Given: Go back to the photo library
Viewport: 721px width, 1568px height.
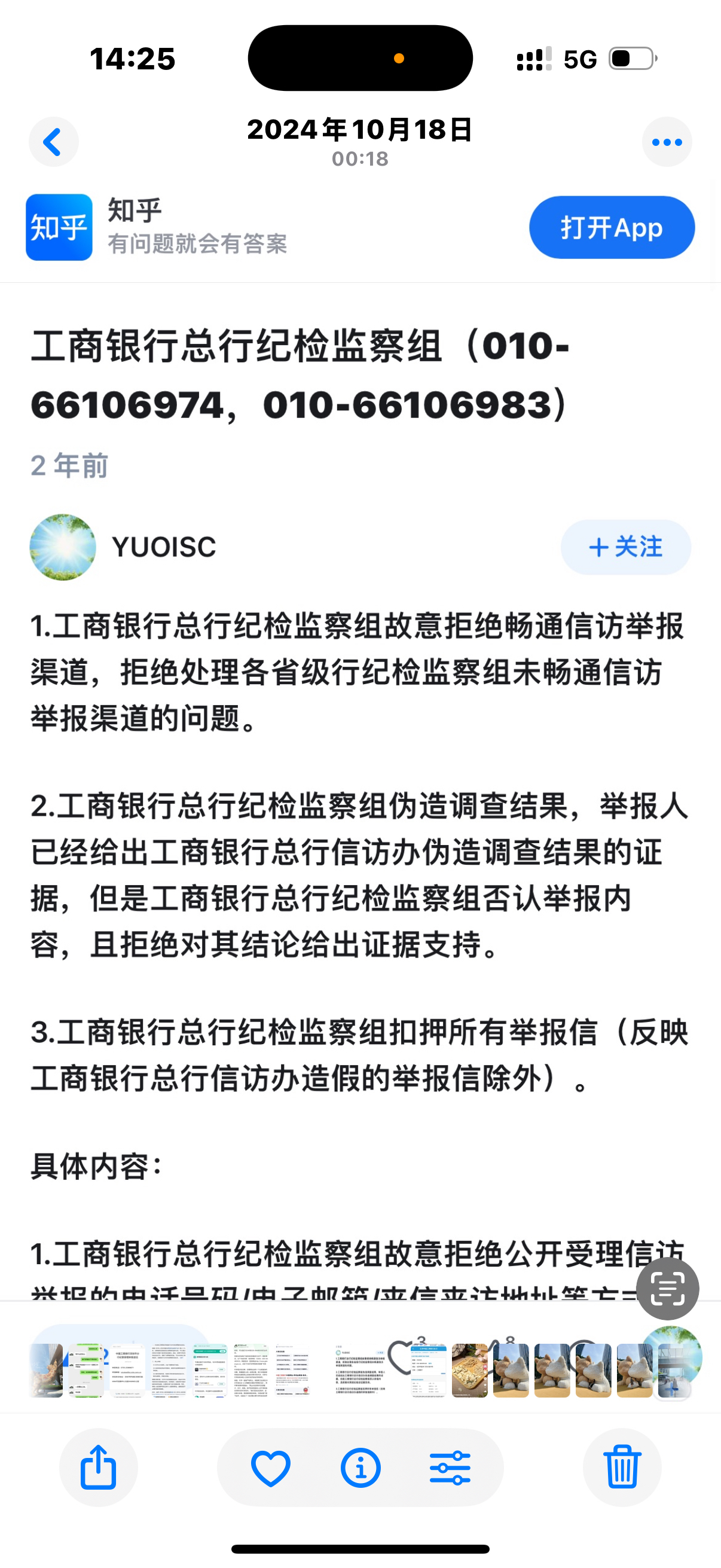Looking at the screenshot, I should pos(54,142).
